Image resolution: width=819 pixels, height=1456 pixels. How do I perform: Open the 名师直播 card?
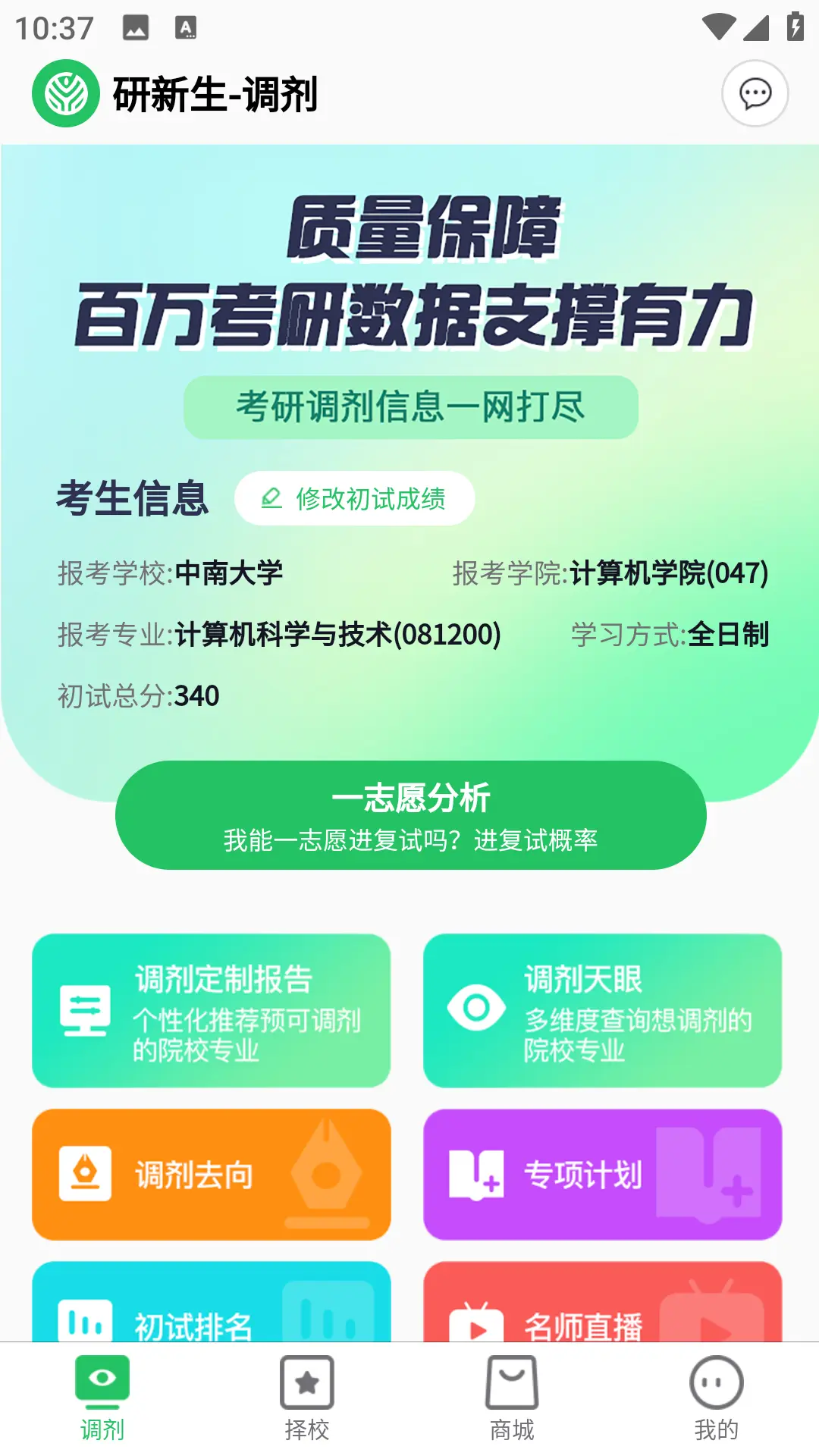click(x=603, y=1302)
